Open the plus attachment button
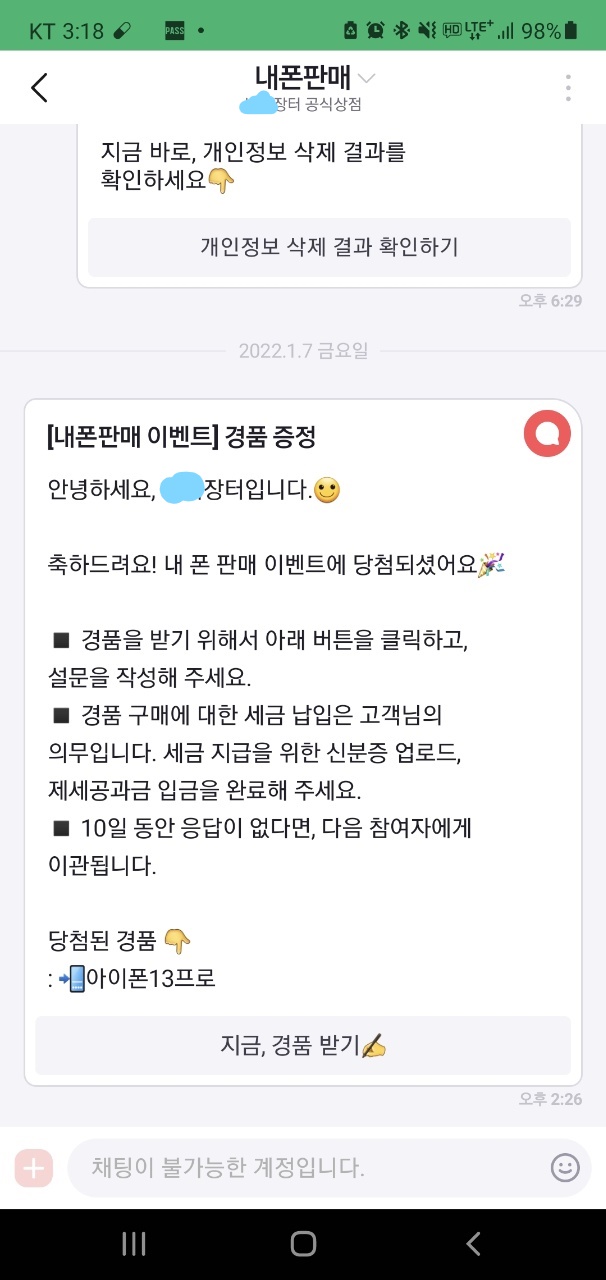The height and width of the screenshot is (1280, 606). (x=34, y=1167)
